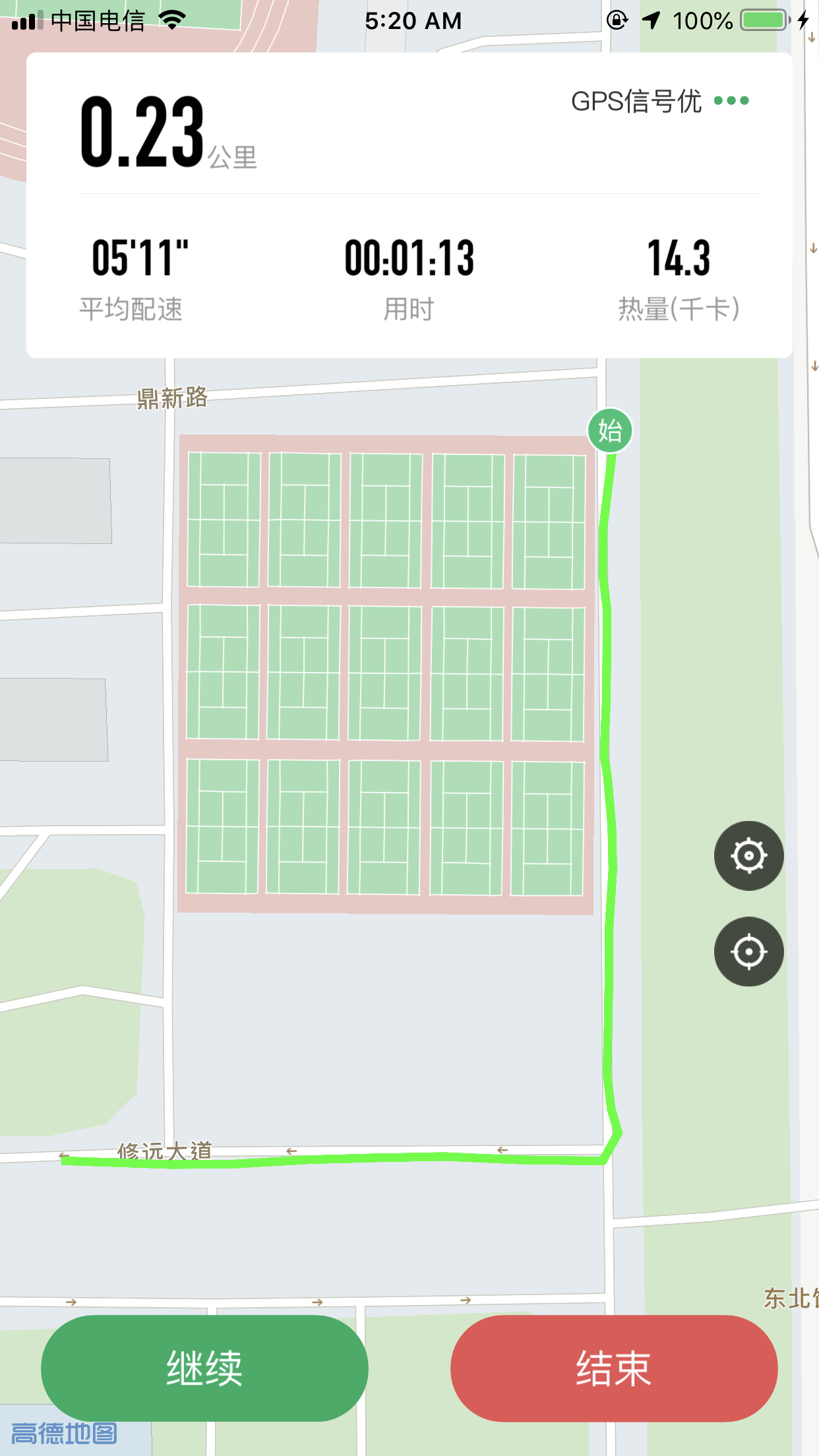Tap 继续 to resume the run

tap(204, 1368)
